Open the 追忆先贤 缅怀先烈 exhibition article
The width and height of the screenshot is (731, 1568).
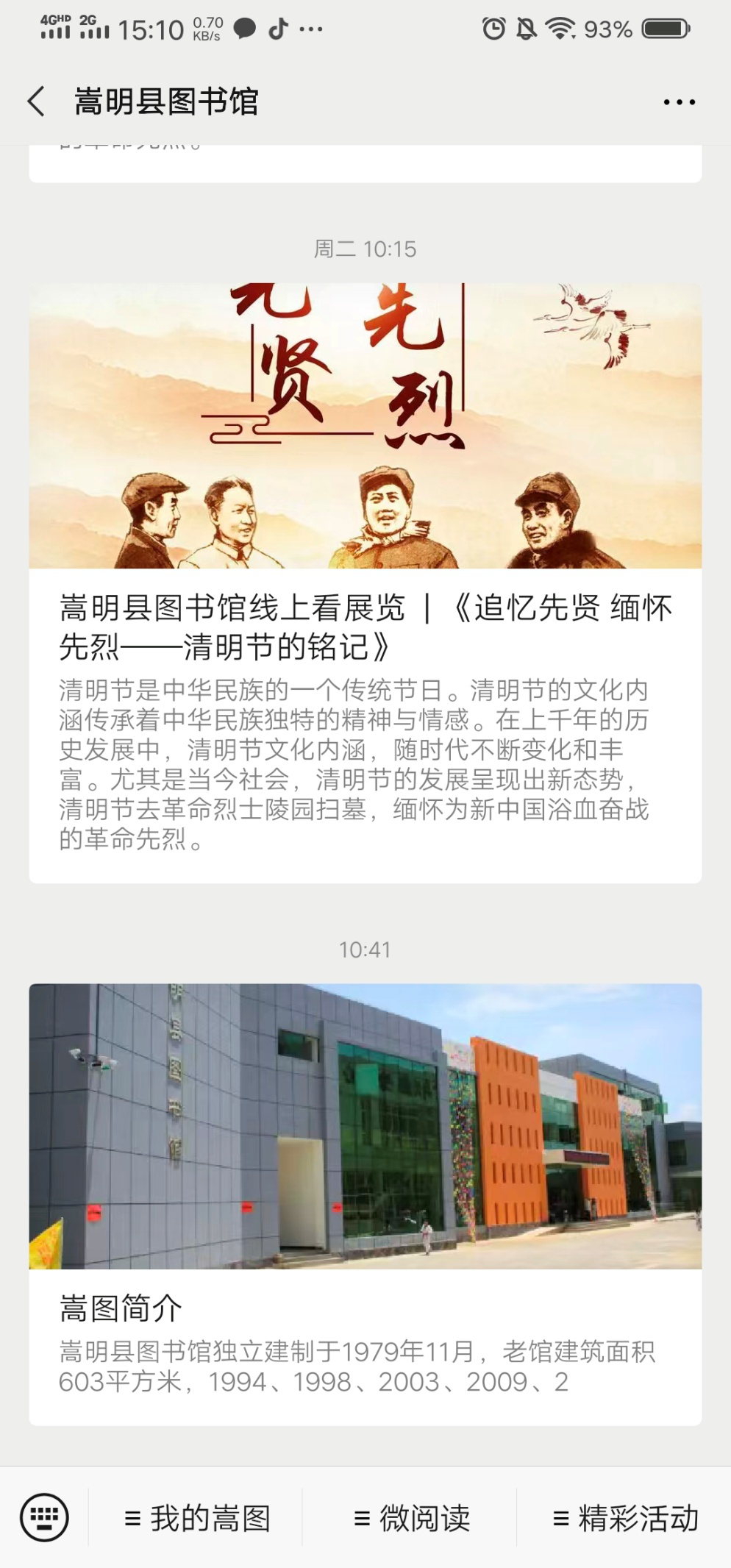click(365, 583)
